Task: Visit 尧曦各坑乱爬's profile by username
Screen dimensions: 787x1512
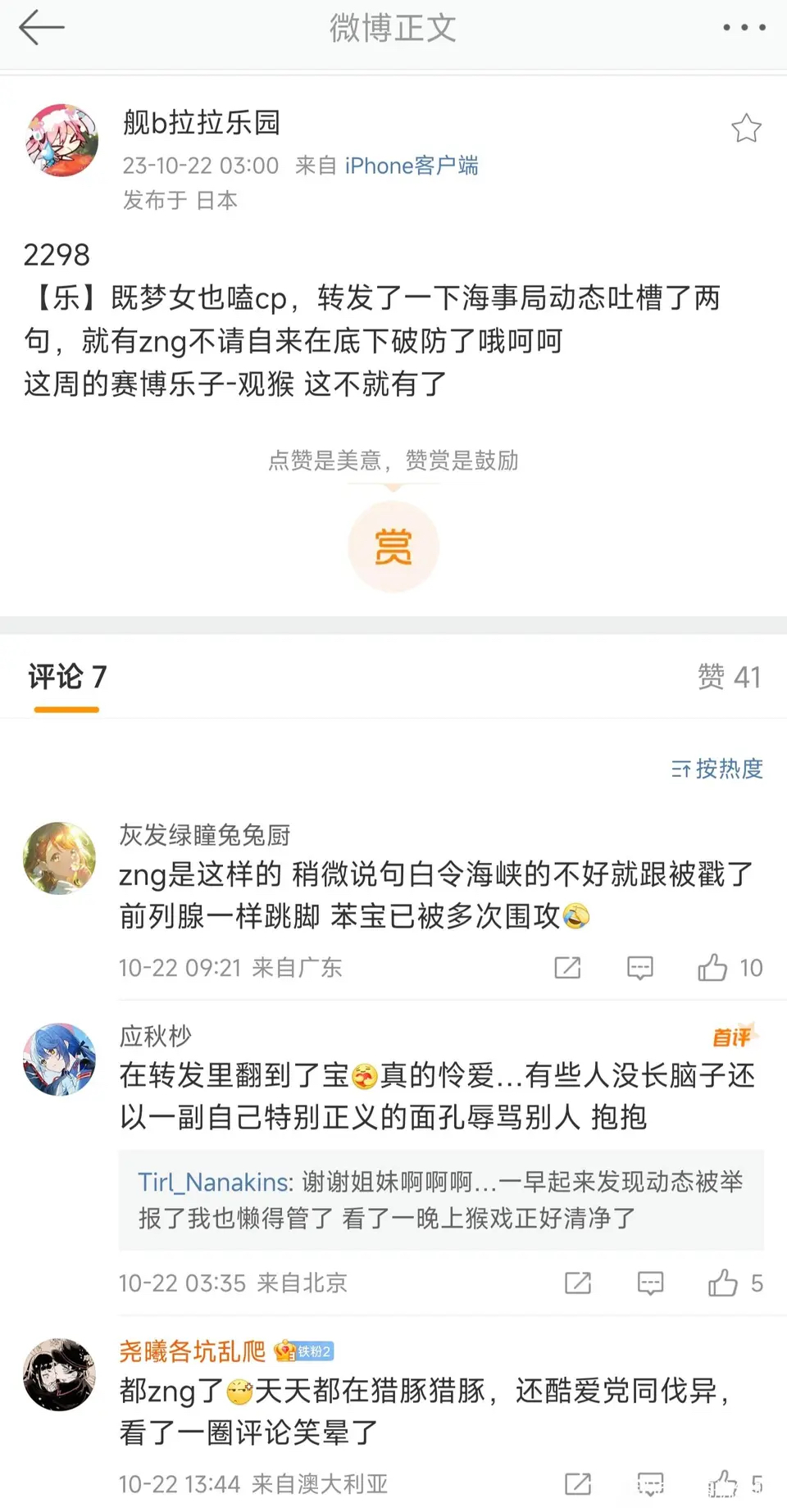Action: [193, 1351]
